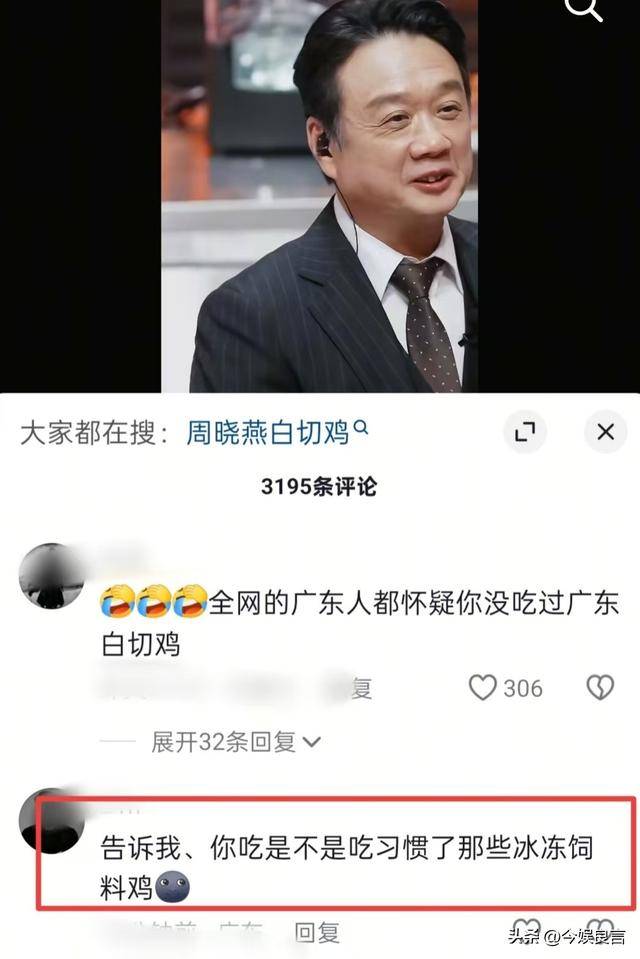Dislike the 广东白切鸡 comment
640x959 pixels.
599,687
